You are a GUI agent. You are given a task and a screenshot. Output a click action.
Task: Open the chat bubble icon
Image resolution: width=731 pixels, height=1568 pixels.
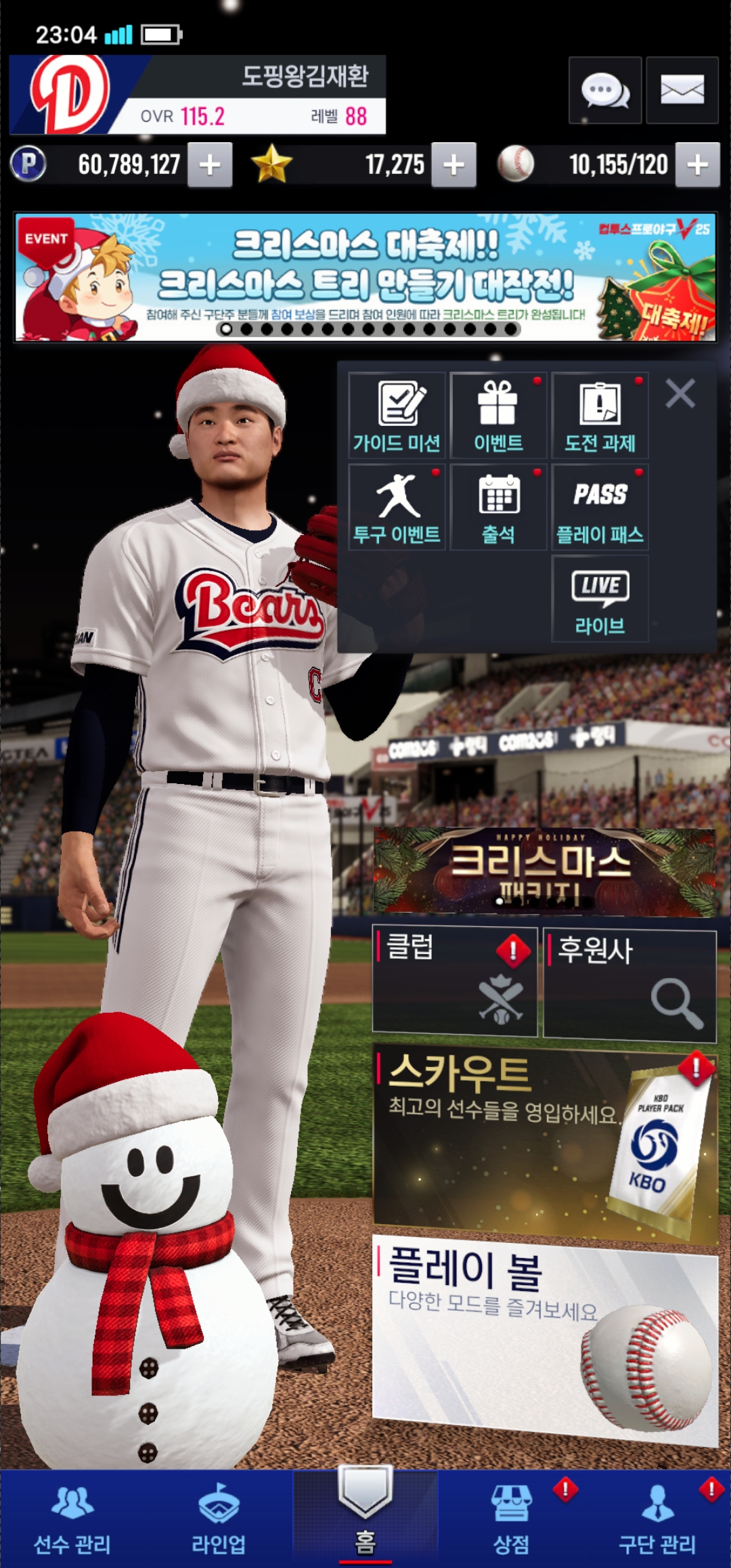point(604,91)
